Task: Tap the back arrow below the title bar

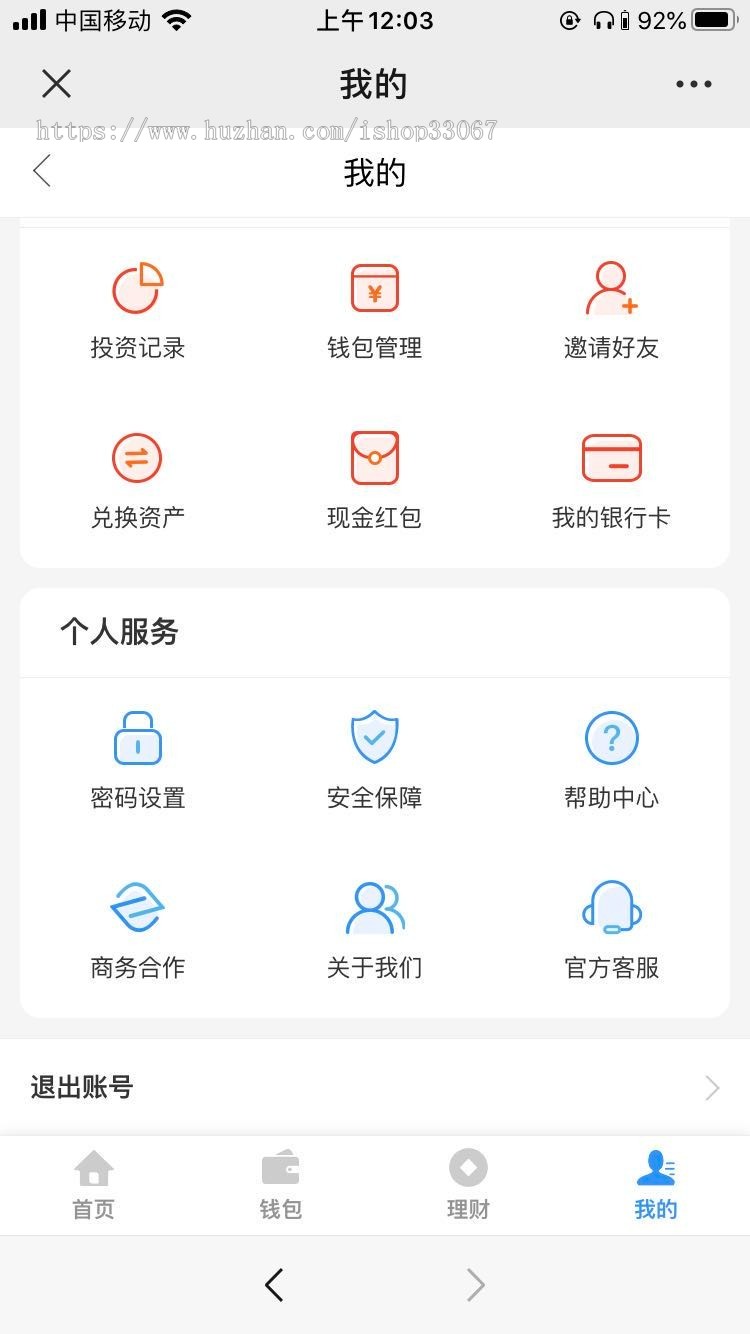Action: click(42, 171)
